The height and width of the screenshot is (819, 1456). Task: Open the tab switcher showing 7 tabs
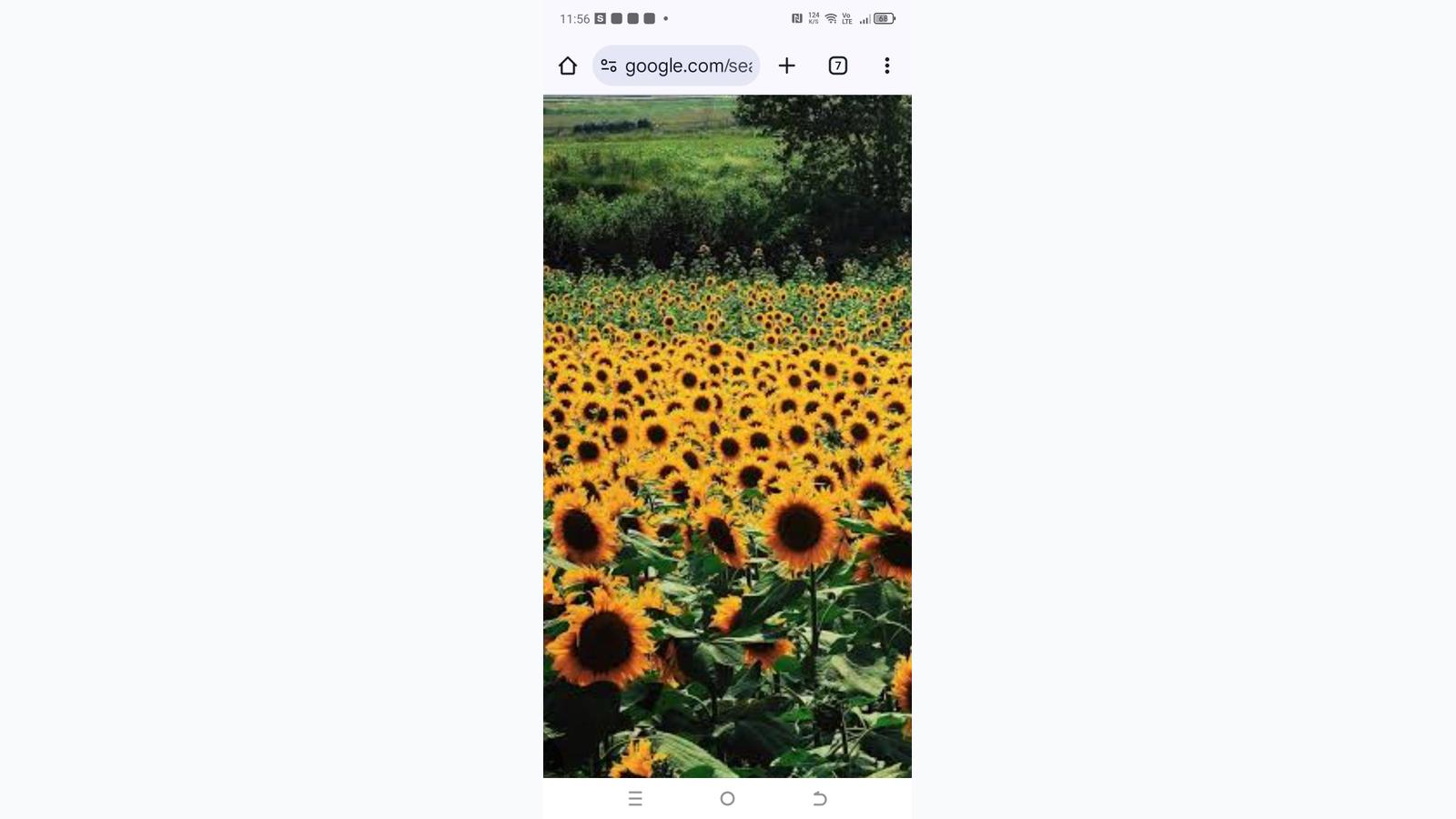(x=838, y=66)
